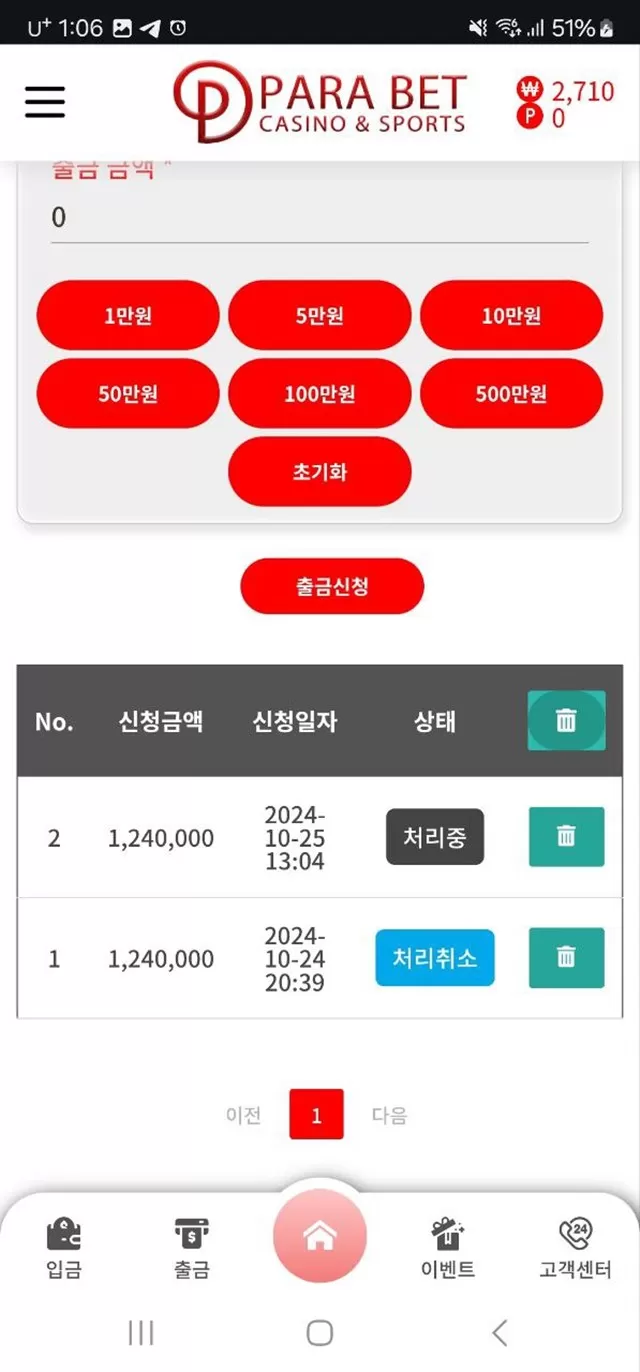The height and width of the screenshot is (1372, 640).
Task: Tap the withdrawal amount input field
Action: [x=319, y=217]
